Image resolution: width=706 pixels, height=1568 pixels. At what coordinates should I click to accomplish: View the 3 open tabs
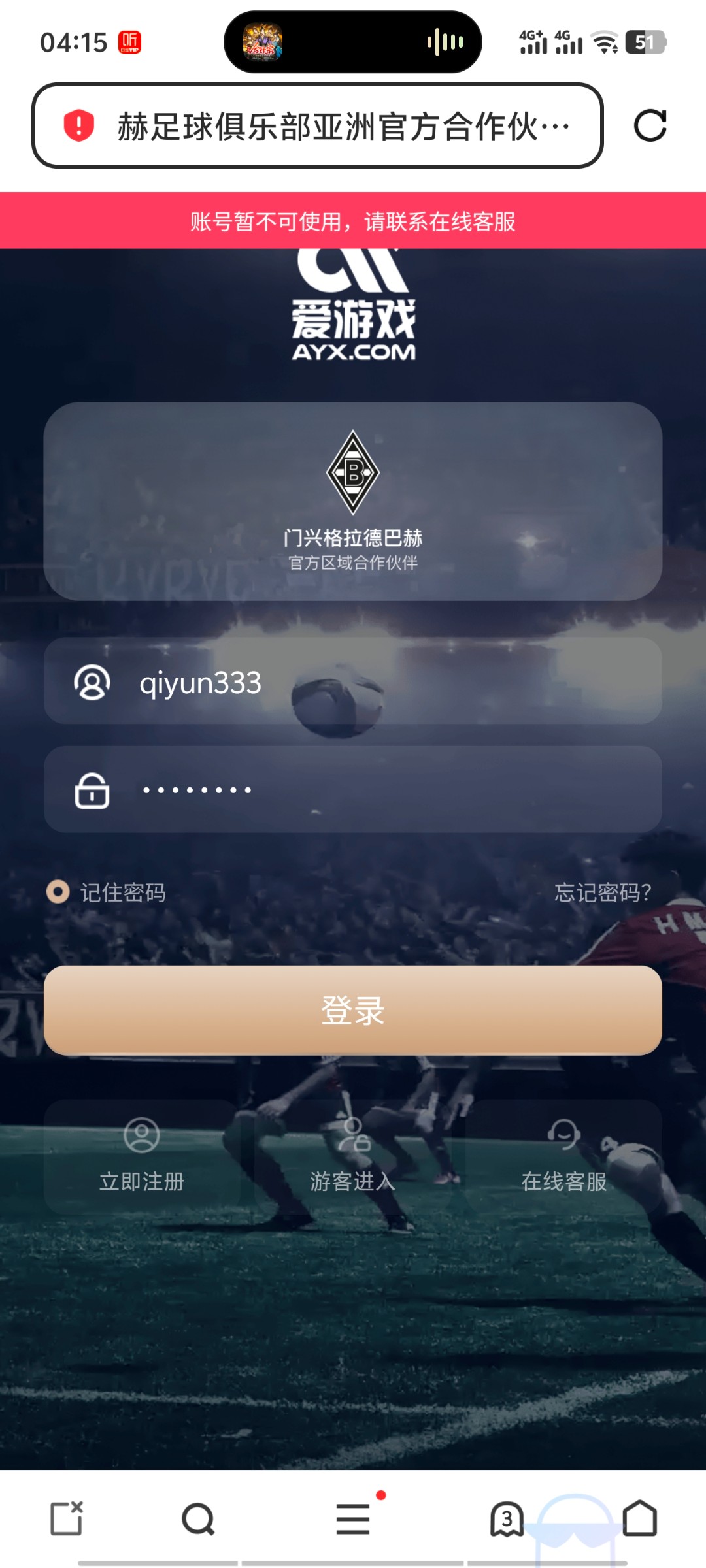coord(507,1518)
